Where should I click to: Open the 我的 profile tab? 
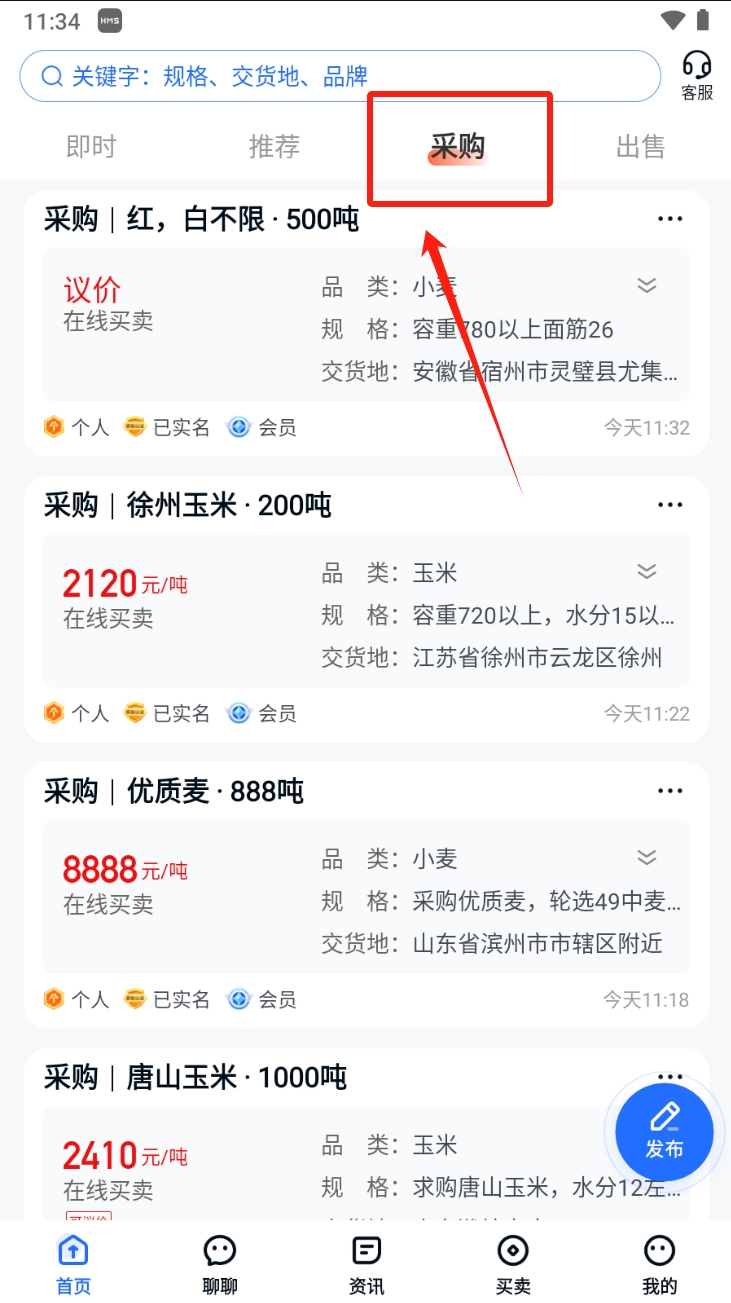pos(659,1264)
